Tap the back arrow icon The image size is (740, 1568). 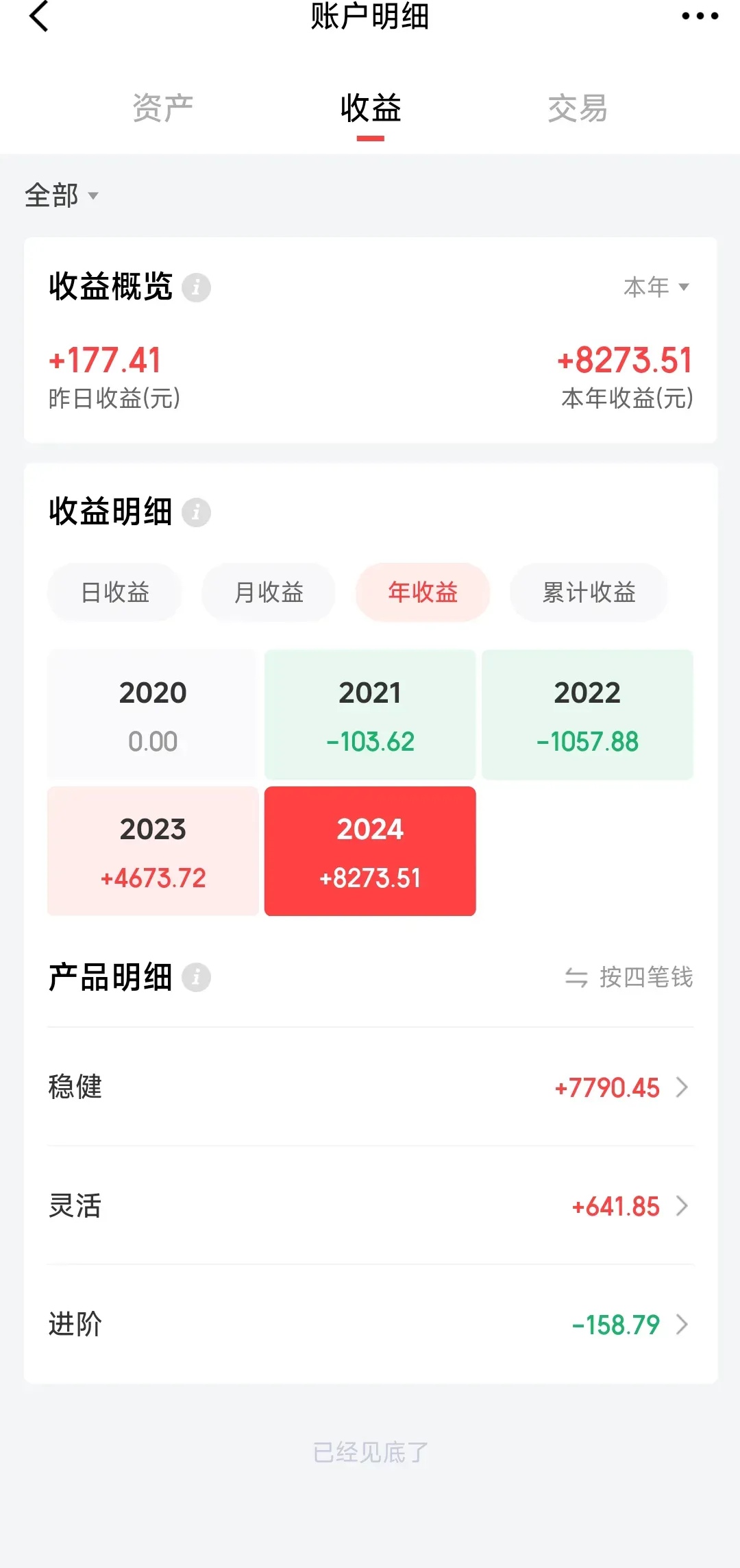39,17
